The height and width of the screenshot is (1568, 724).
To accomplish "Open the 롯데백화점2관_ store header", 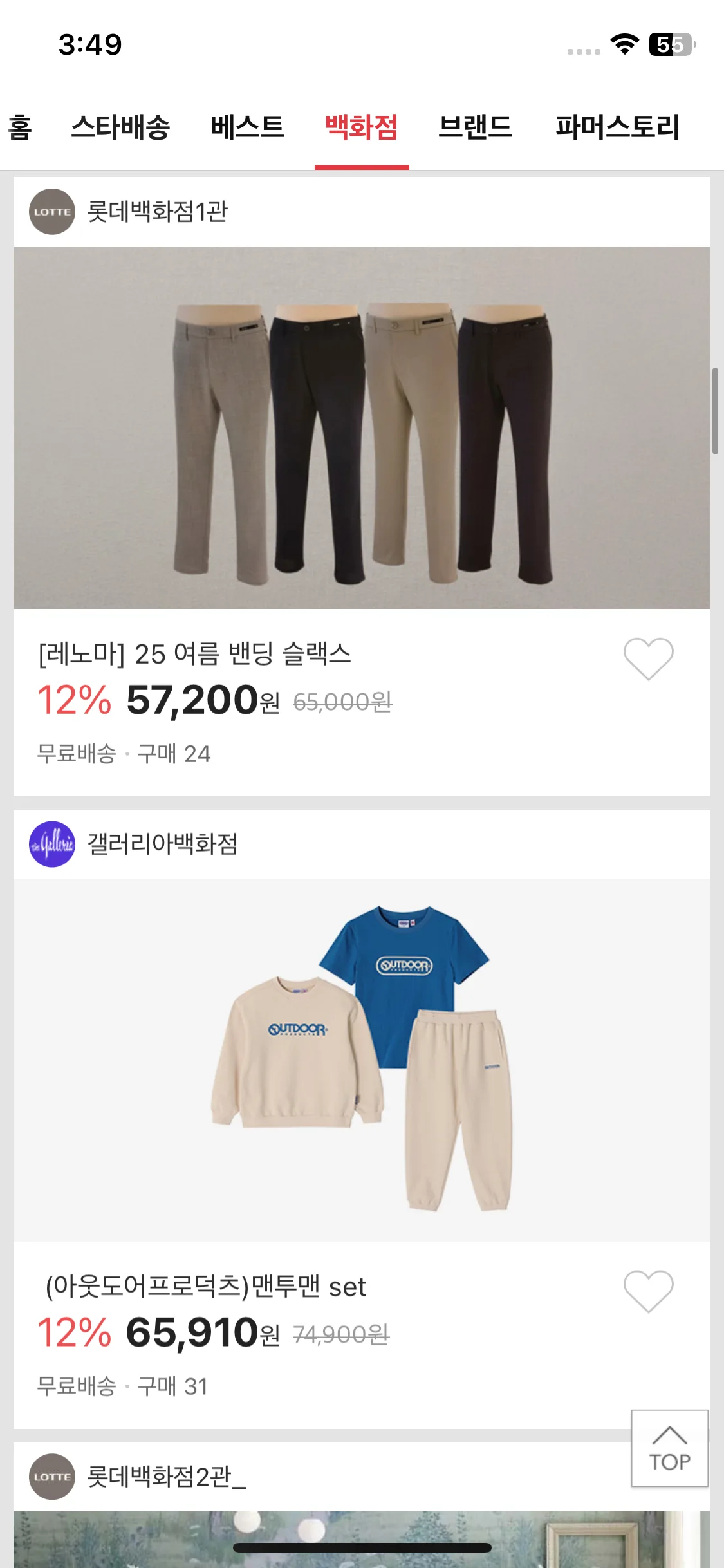I will click(166, 1477).
